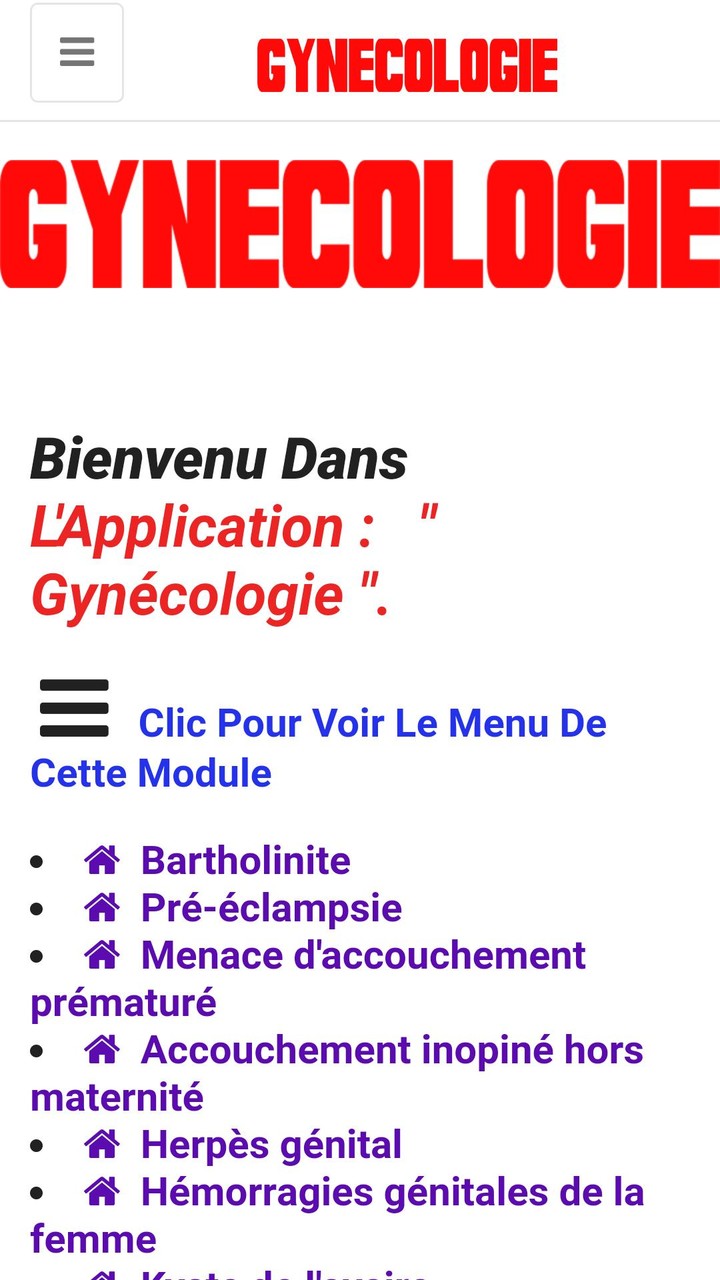The image size is (720, 1280).
Task: View Menace d'accouchement prématuré
Action: pyautogui.click(x=362, y=955)
